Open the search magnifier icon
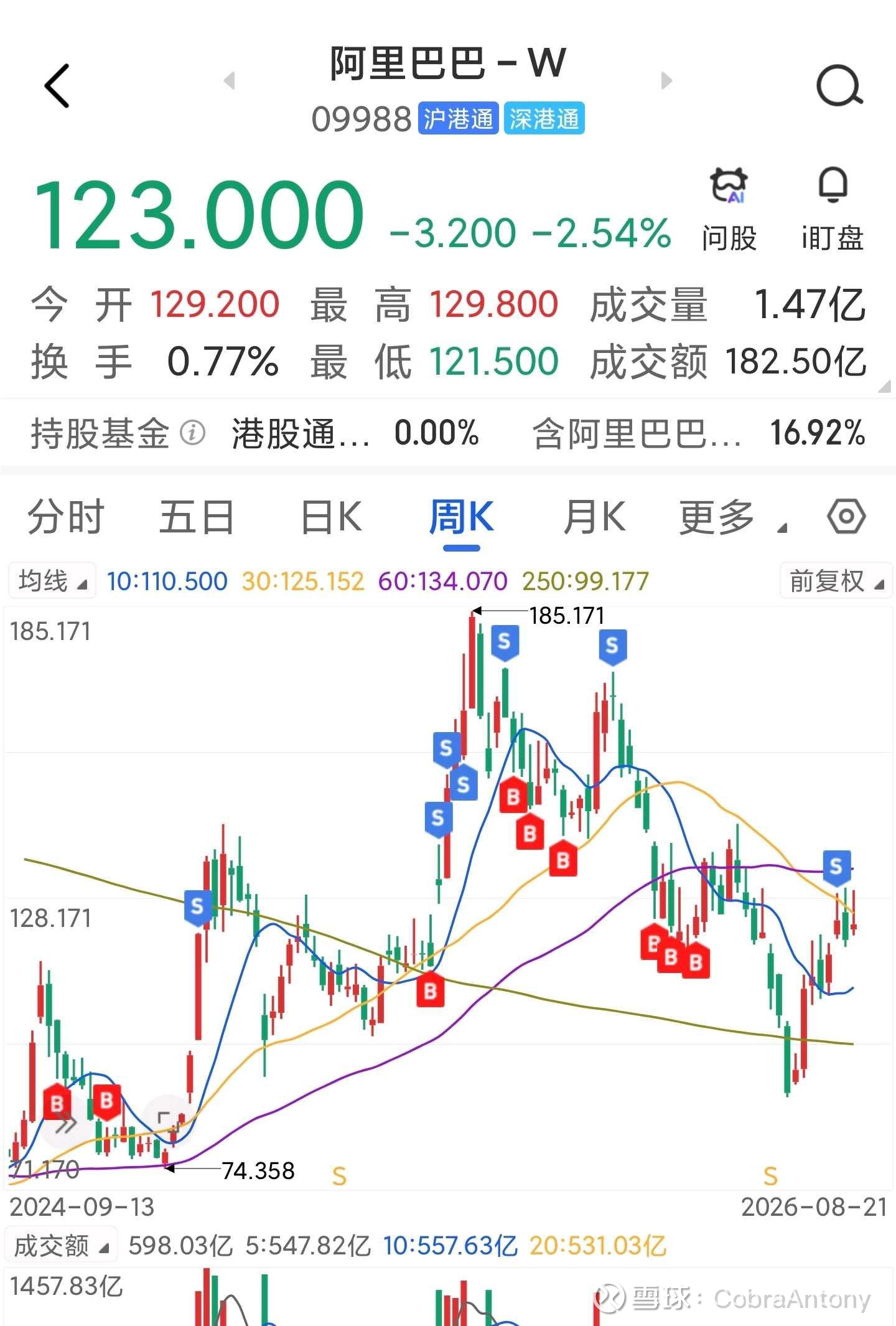 (839, 86)
